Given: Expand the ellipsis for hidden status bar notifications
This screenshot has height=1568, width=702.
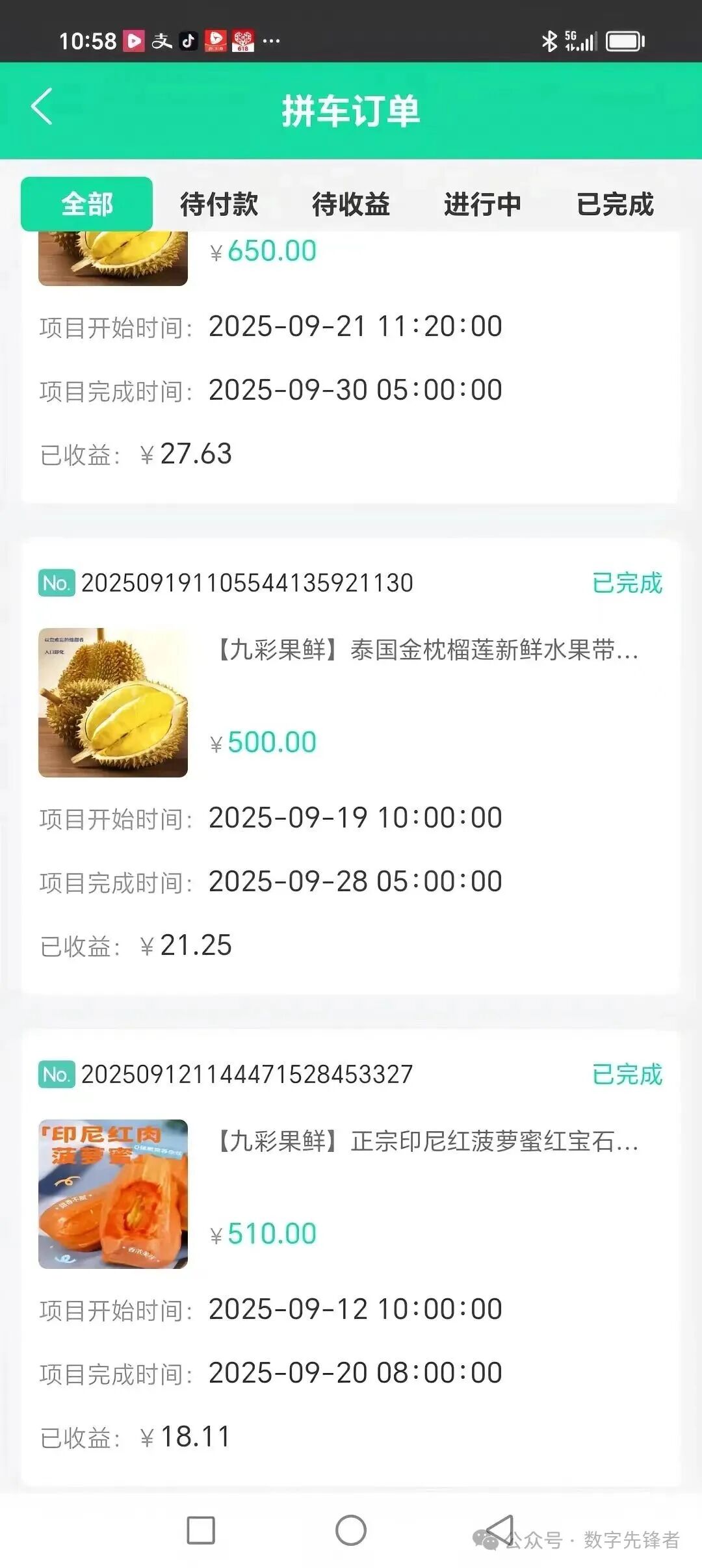Looking at the screenshot, I should (272, 42).
